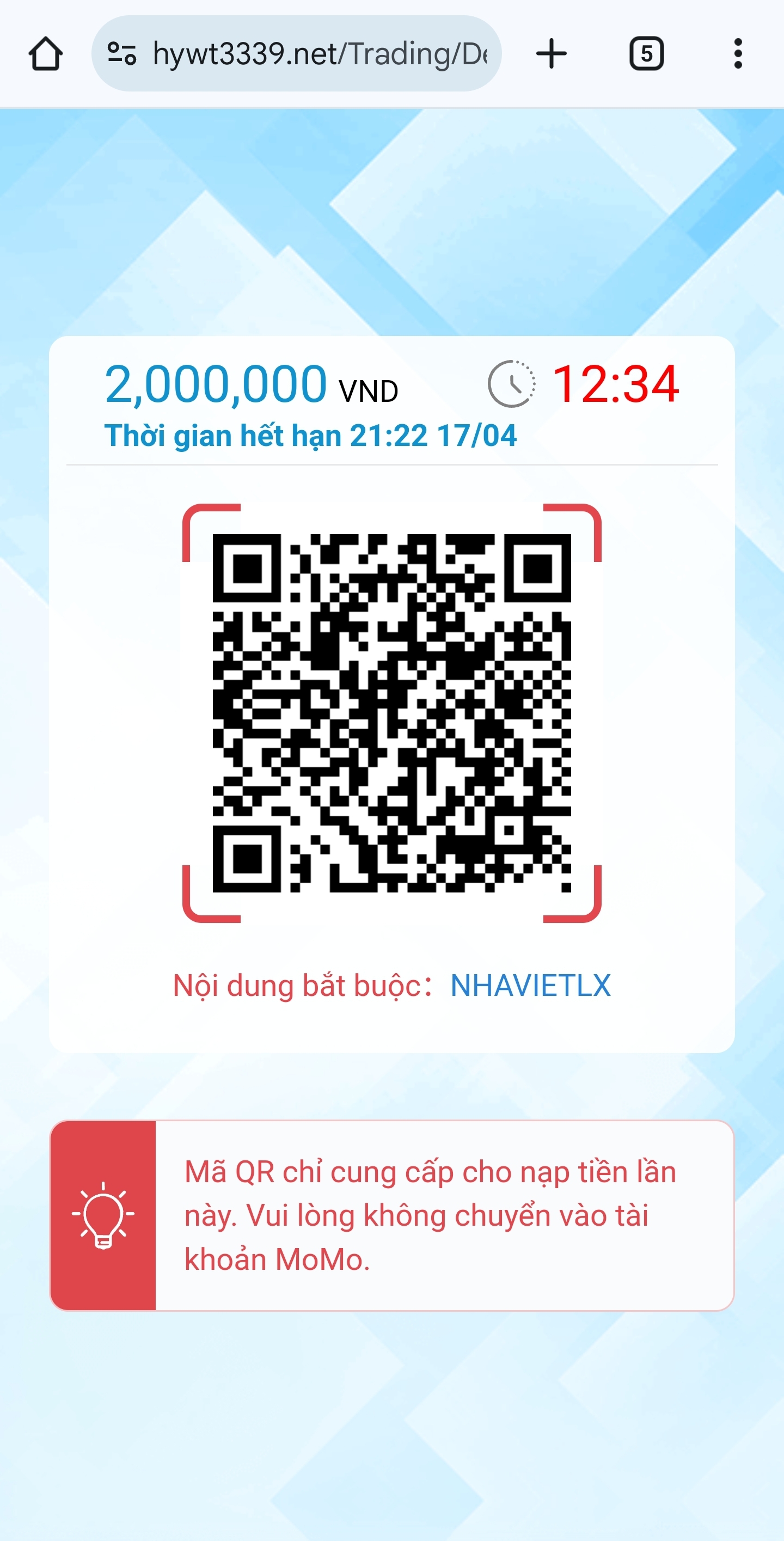Image resolution: width=784 pixels, height=1541 pixels.
Task: Go to the browser home page
Action: click(x=45, y=54)
